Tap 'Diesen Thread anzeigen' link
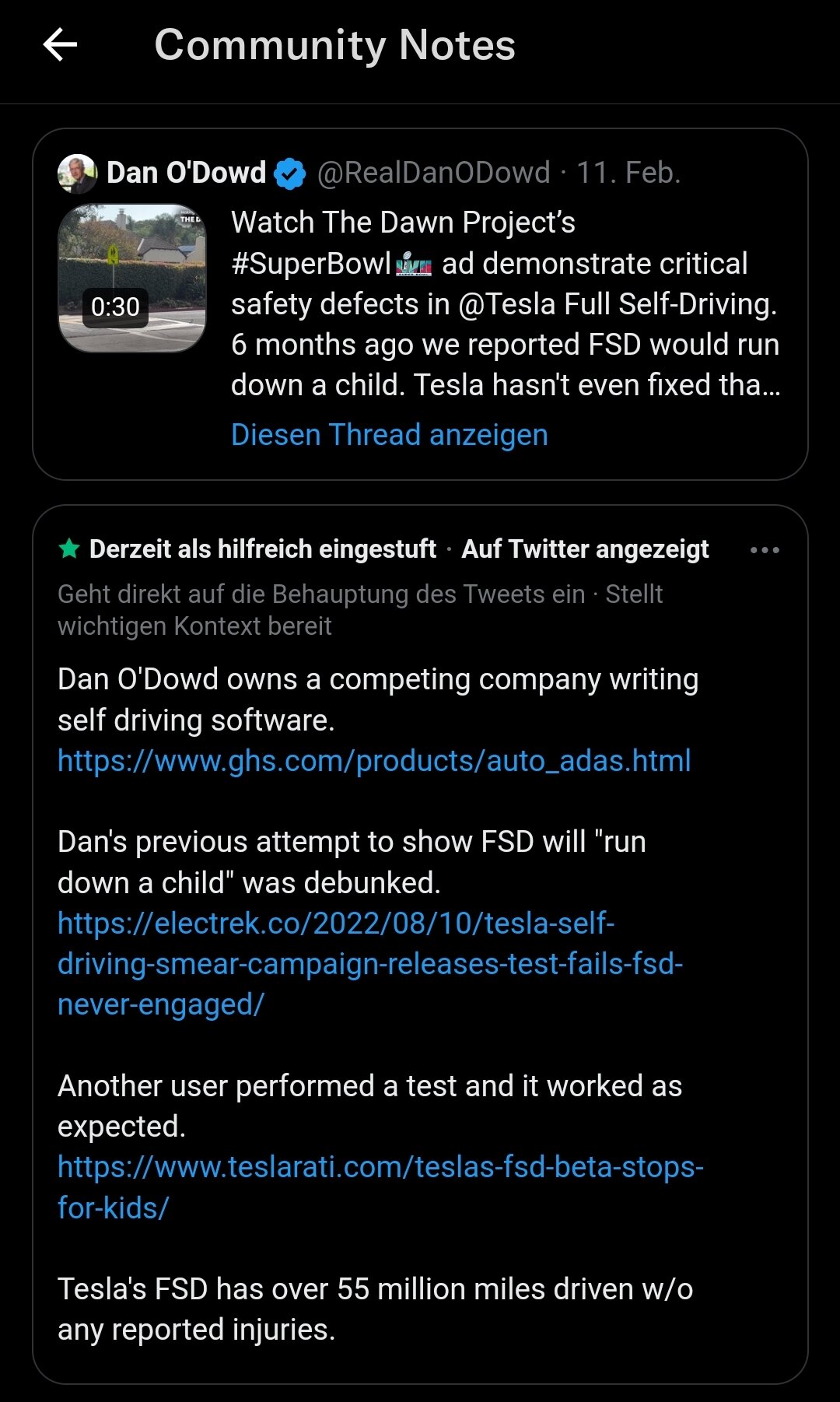The width and height of the screenshot is (840, 1402). pyautogui.click(x=389, y=435)
